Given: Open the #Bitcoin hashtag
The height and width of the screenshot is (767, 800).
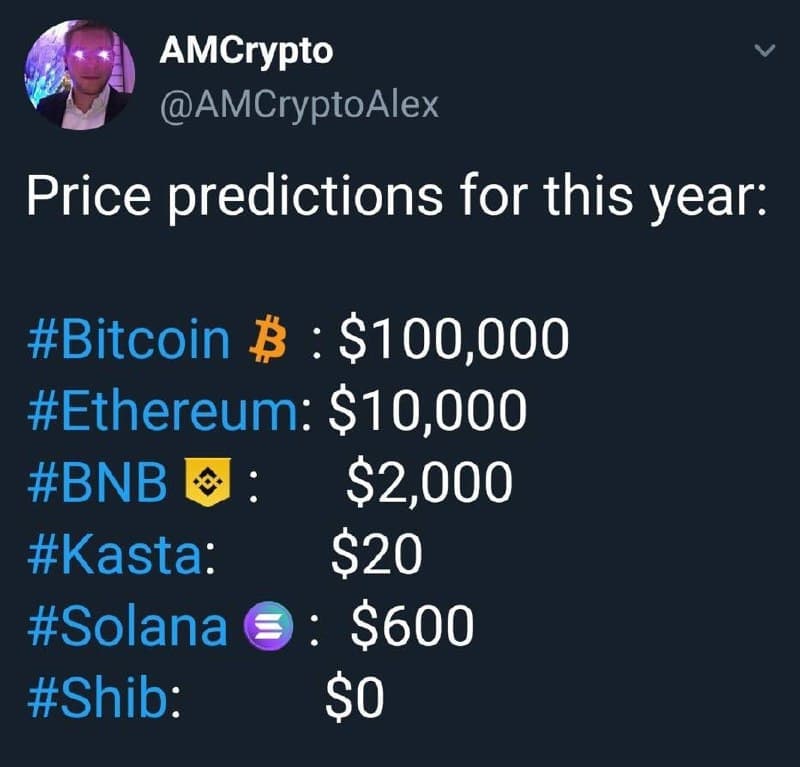Looking at the screenshot, I should pyautogui.click(x=128, y=340).
